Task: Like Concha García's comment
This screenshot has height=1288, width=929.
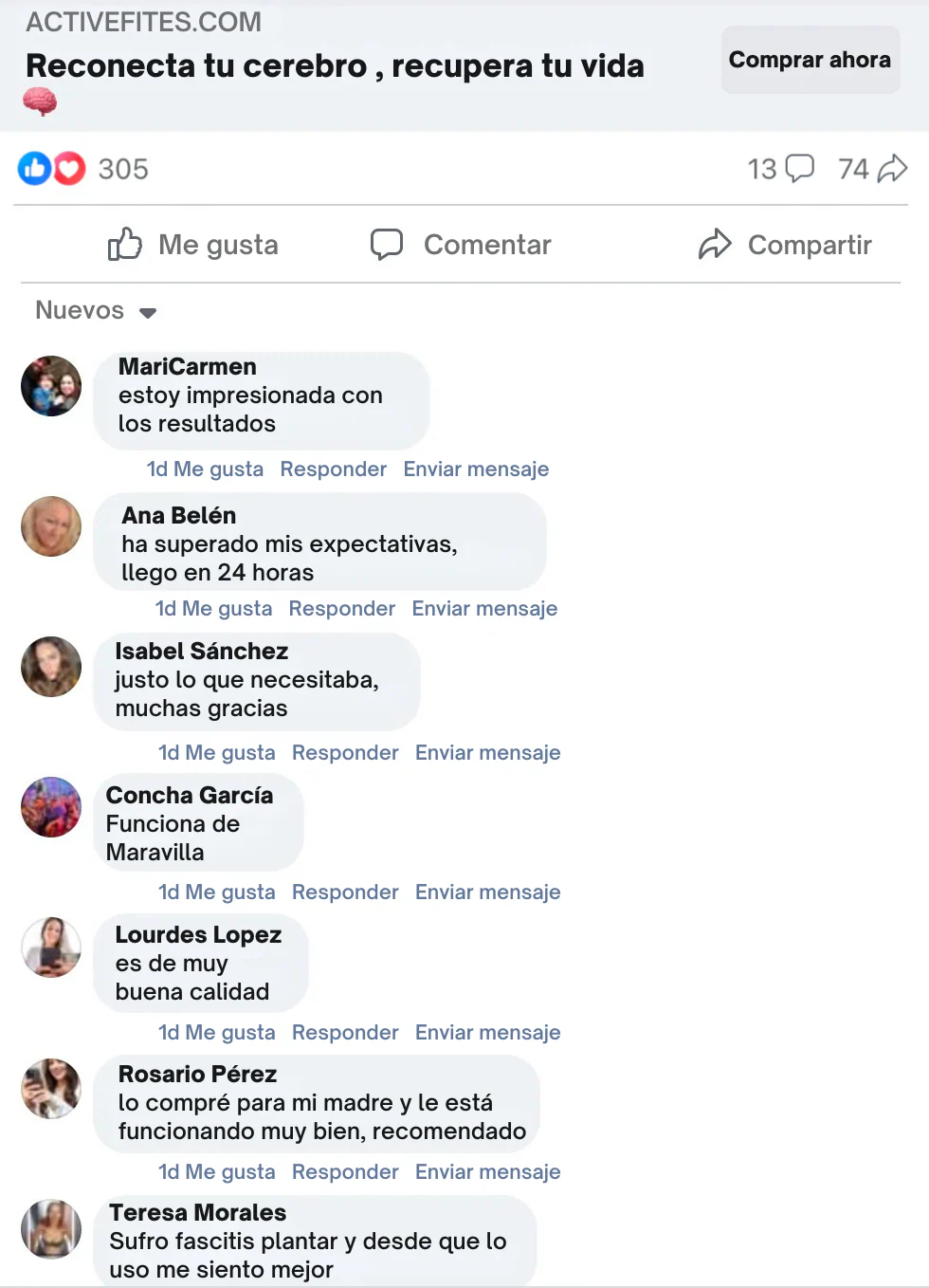Action: point(229,892)
